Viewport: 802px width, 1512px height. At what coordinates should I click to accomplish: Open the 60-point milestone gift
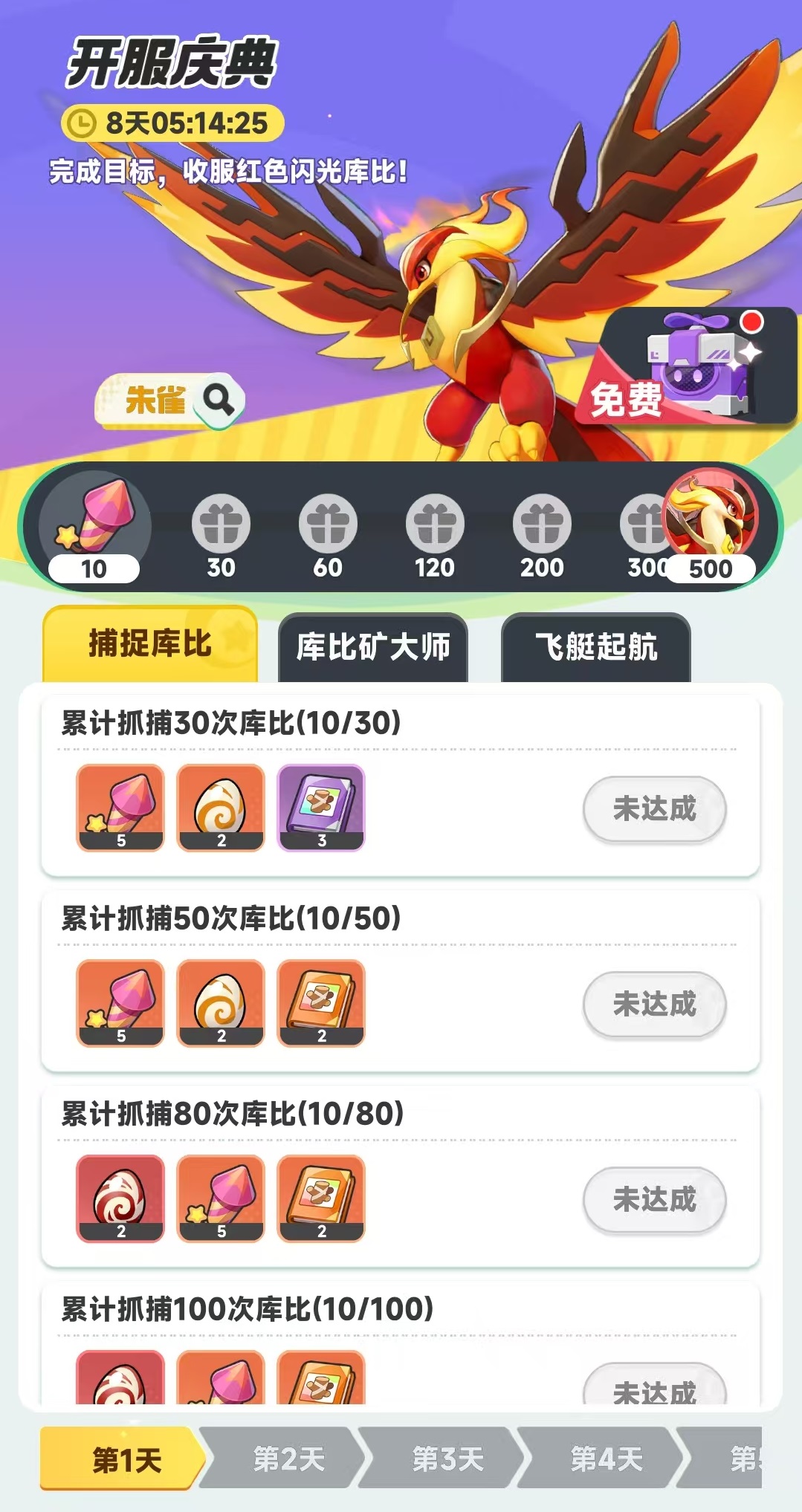pos(328,525)
